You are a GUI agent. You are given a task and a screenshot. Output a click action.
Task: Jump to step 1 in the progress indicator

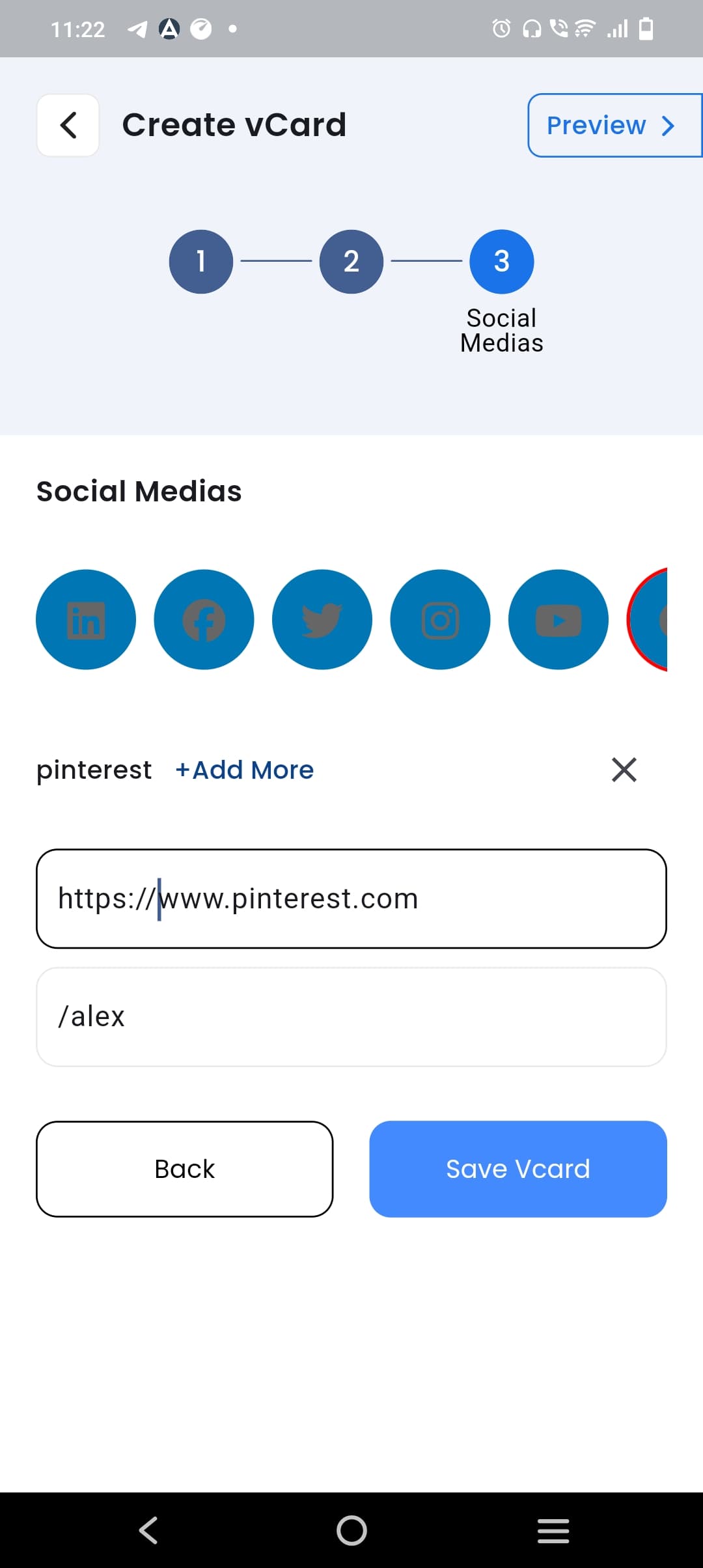click(201, 262)
